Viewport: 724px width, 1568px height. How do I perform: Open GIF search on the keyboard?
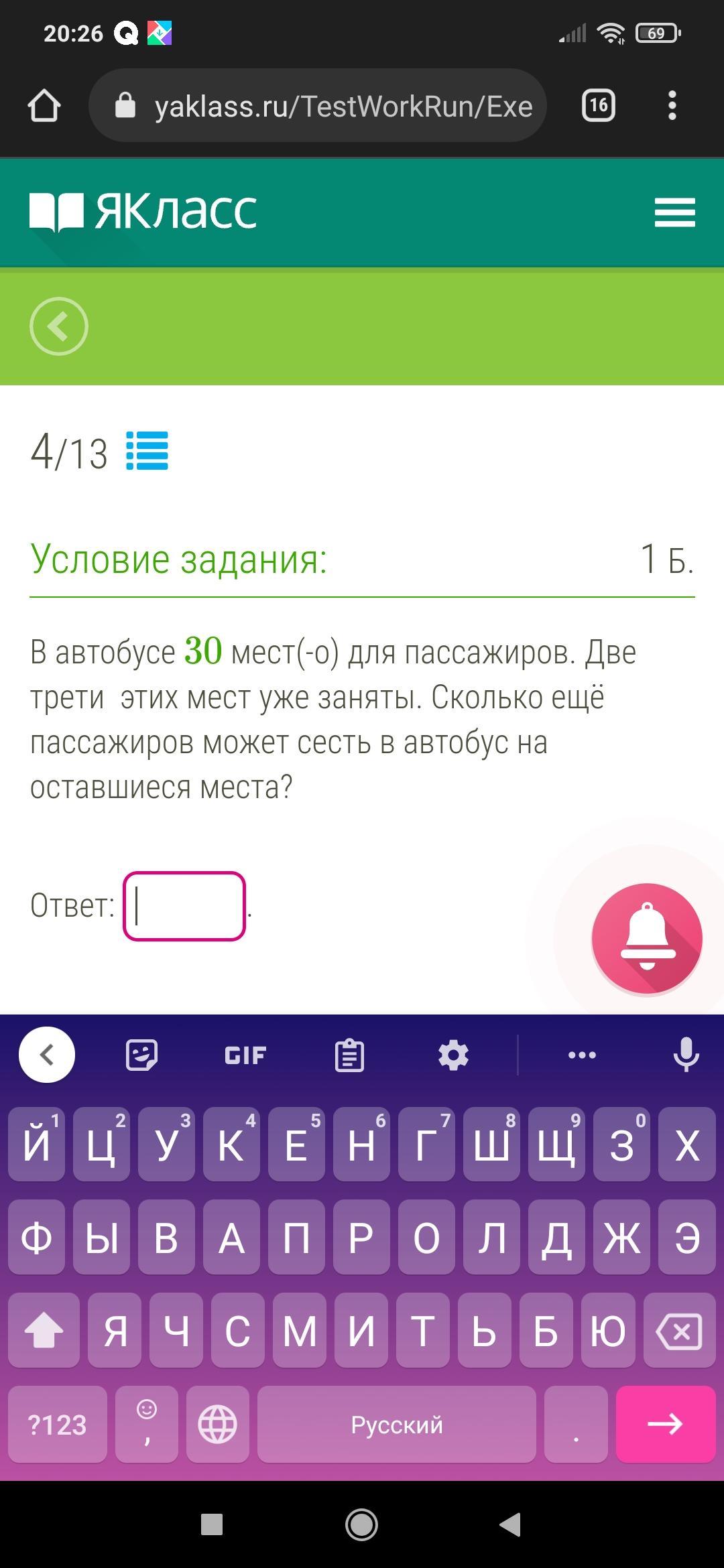(x=245, y=1055)
